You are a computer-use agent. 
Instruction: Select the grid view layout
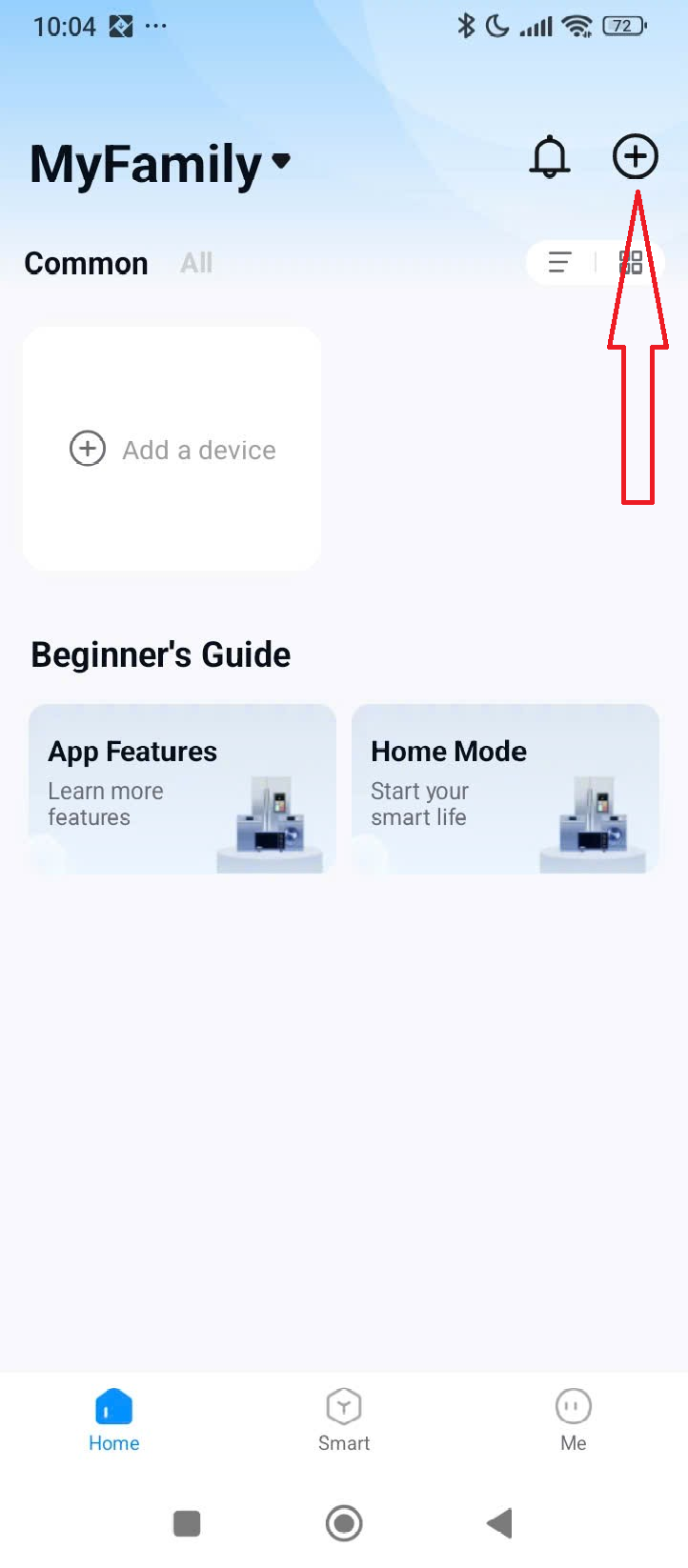coord(630,262)
